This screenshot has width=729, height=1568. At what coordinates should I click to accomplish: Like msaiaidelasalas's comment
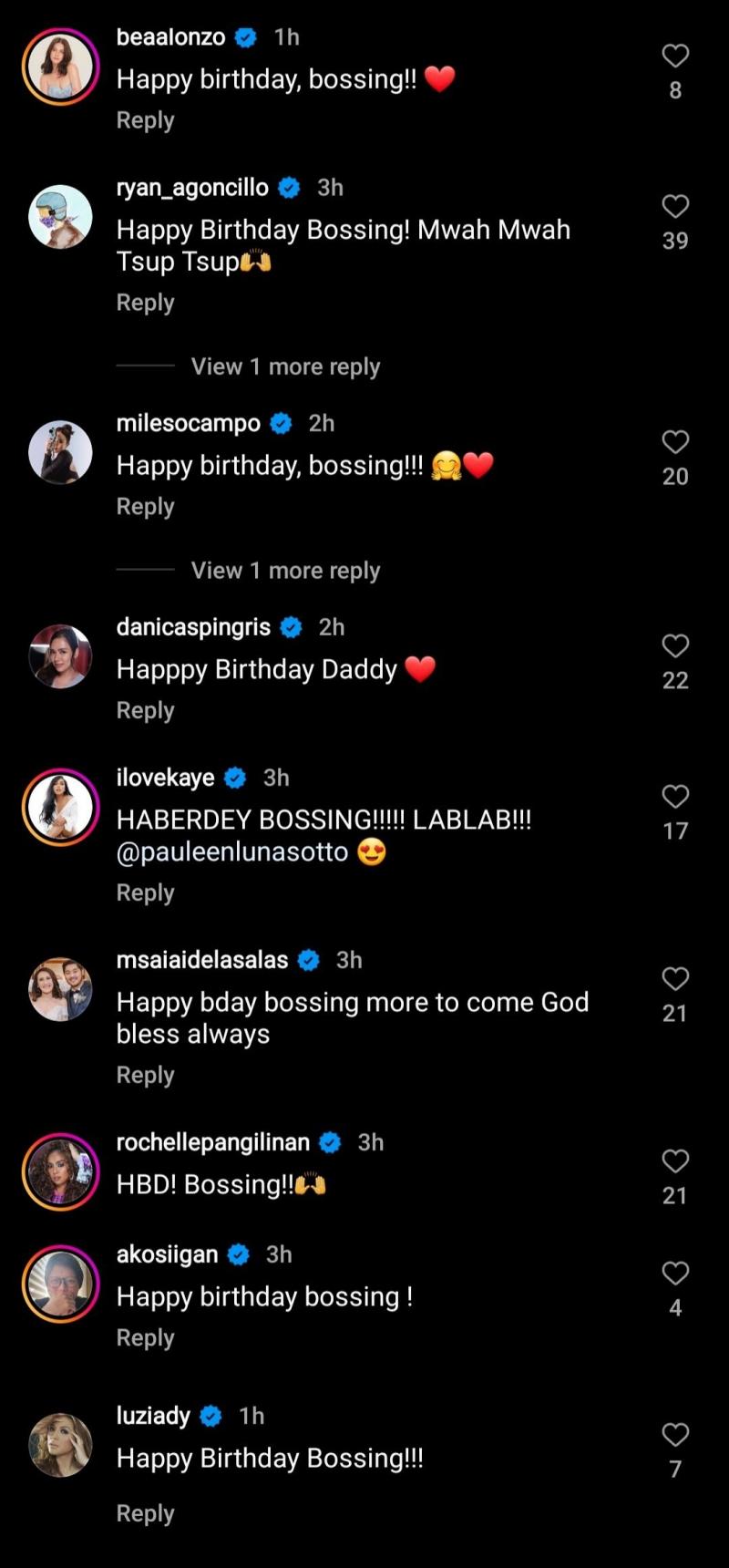point(675,979)
